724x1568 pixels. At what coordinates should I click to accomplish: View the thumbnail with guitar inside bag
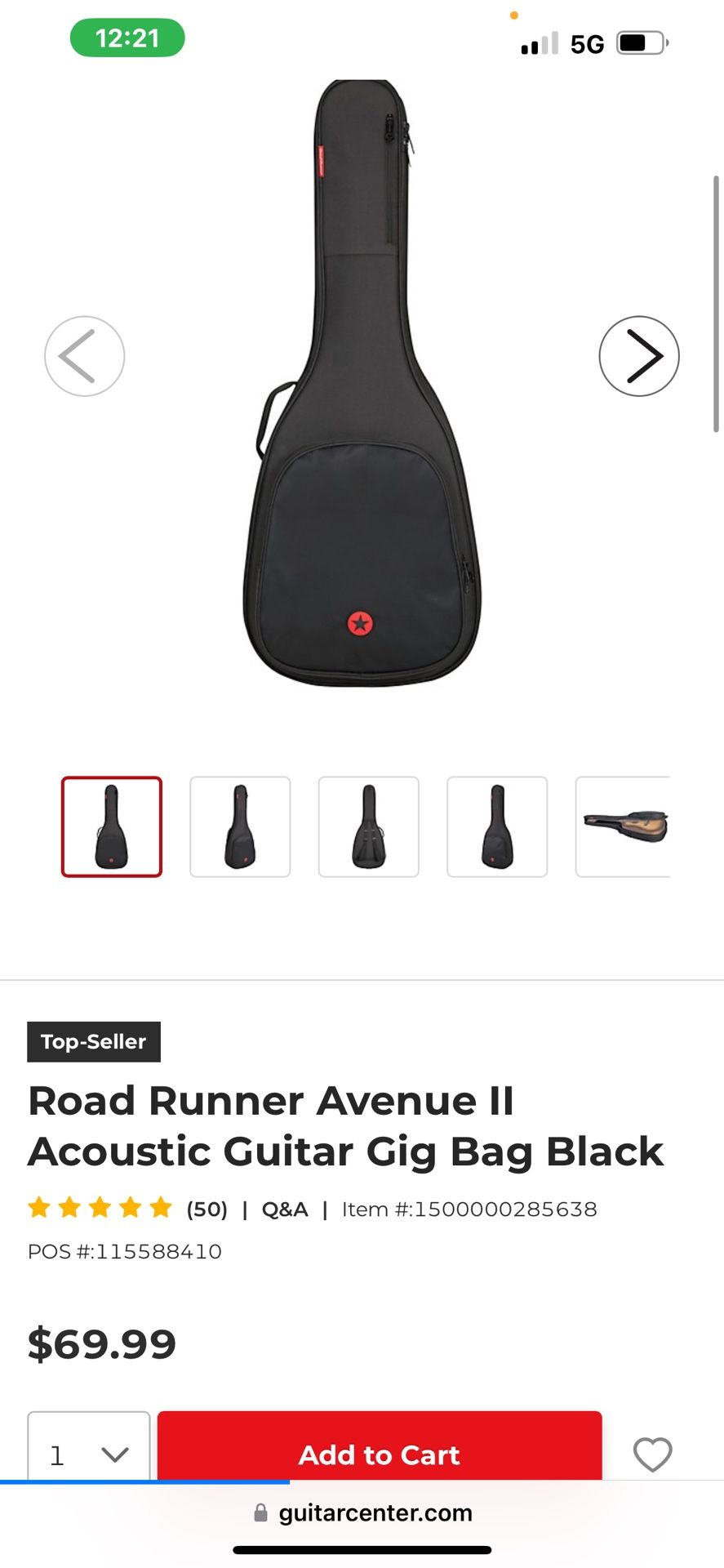click(624, 826)
